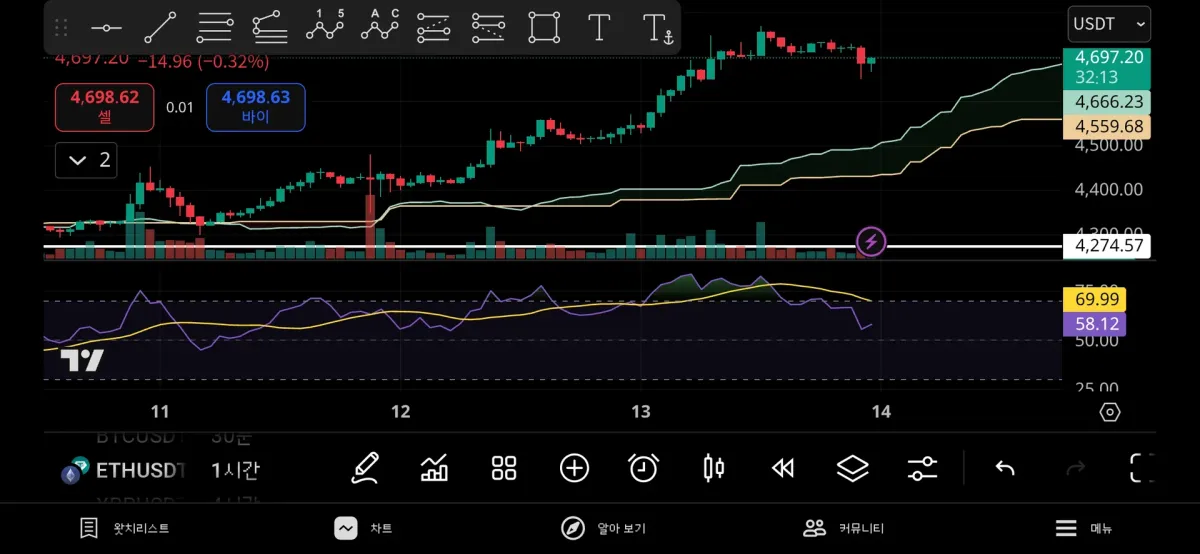The image size is (1200, 554).
Task: Change the 1시간 time interval
Action: coord(234,469)
